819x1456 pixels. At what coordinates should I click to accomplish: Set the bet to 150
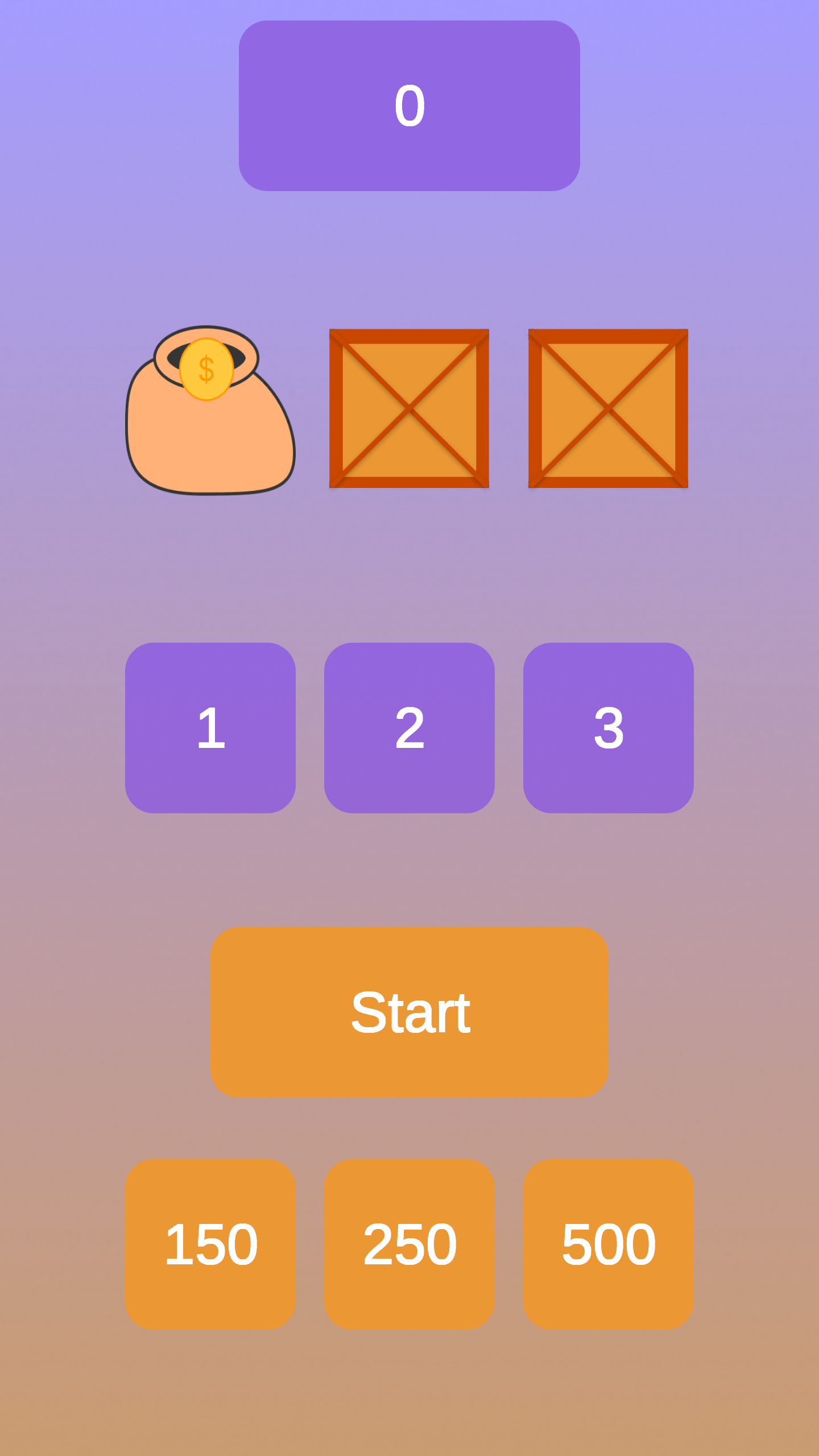tap(210, 1244)
